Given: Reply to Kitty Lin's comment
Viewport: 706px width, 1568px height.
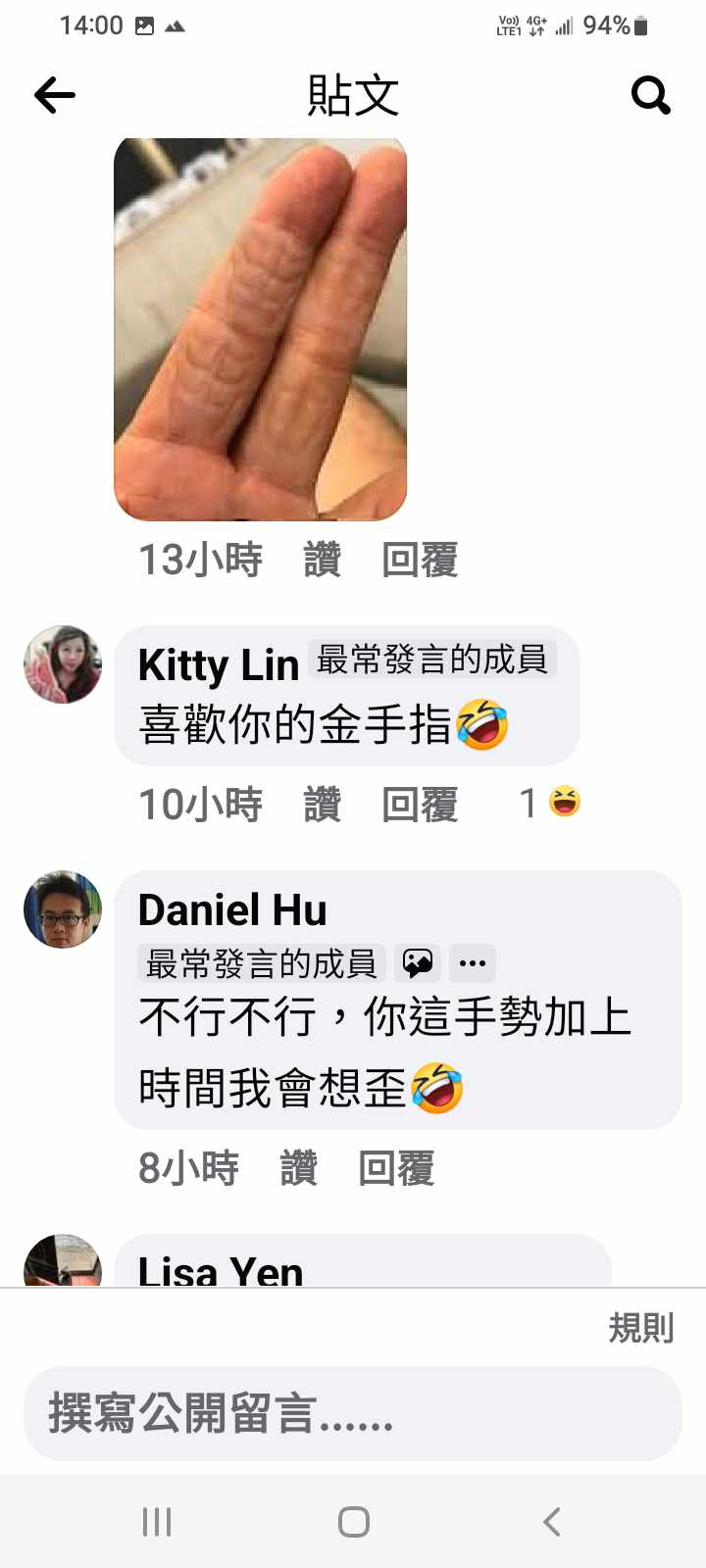Looking at the screenshot, I should click(x=420, y=805).
